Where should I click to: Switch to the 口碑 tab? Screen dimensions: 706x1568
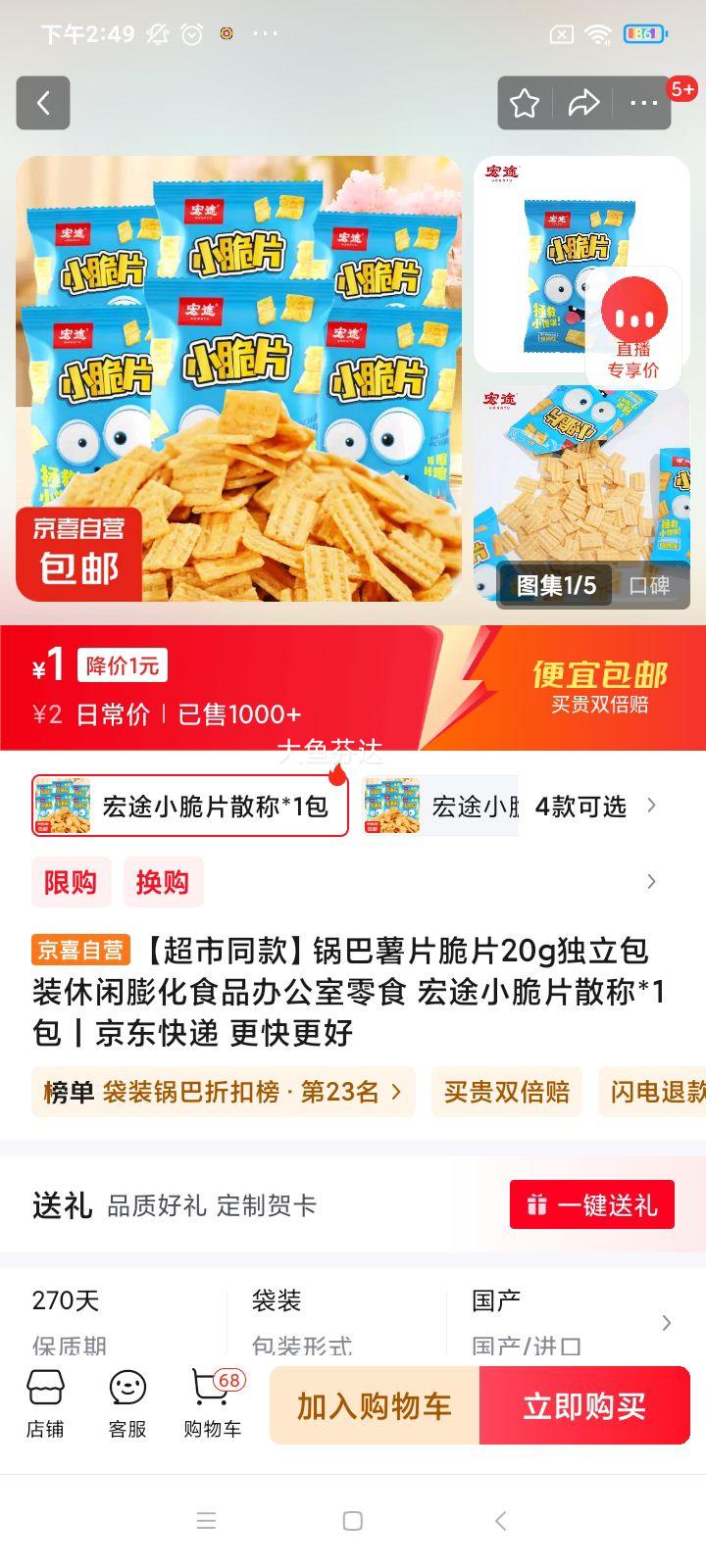[x=648, y=586]
